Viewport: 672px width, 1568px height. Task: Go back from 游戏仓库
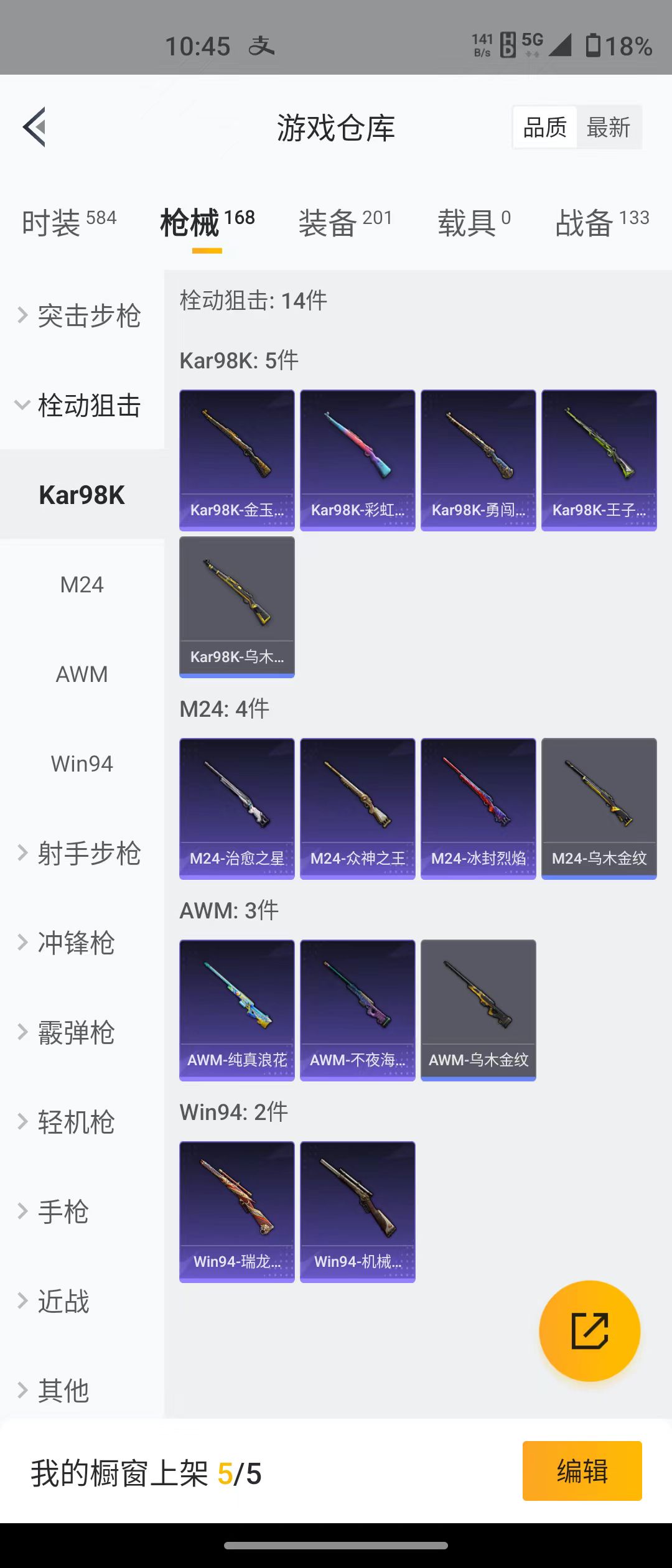(35, 127)
